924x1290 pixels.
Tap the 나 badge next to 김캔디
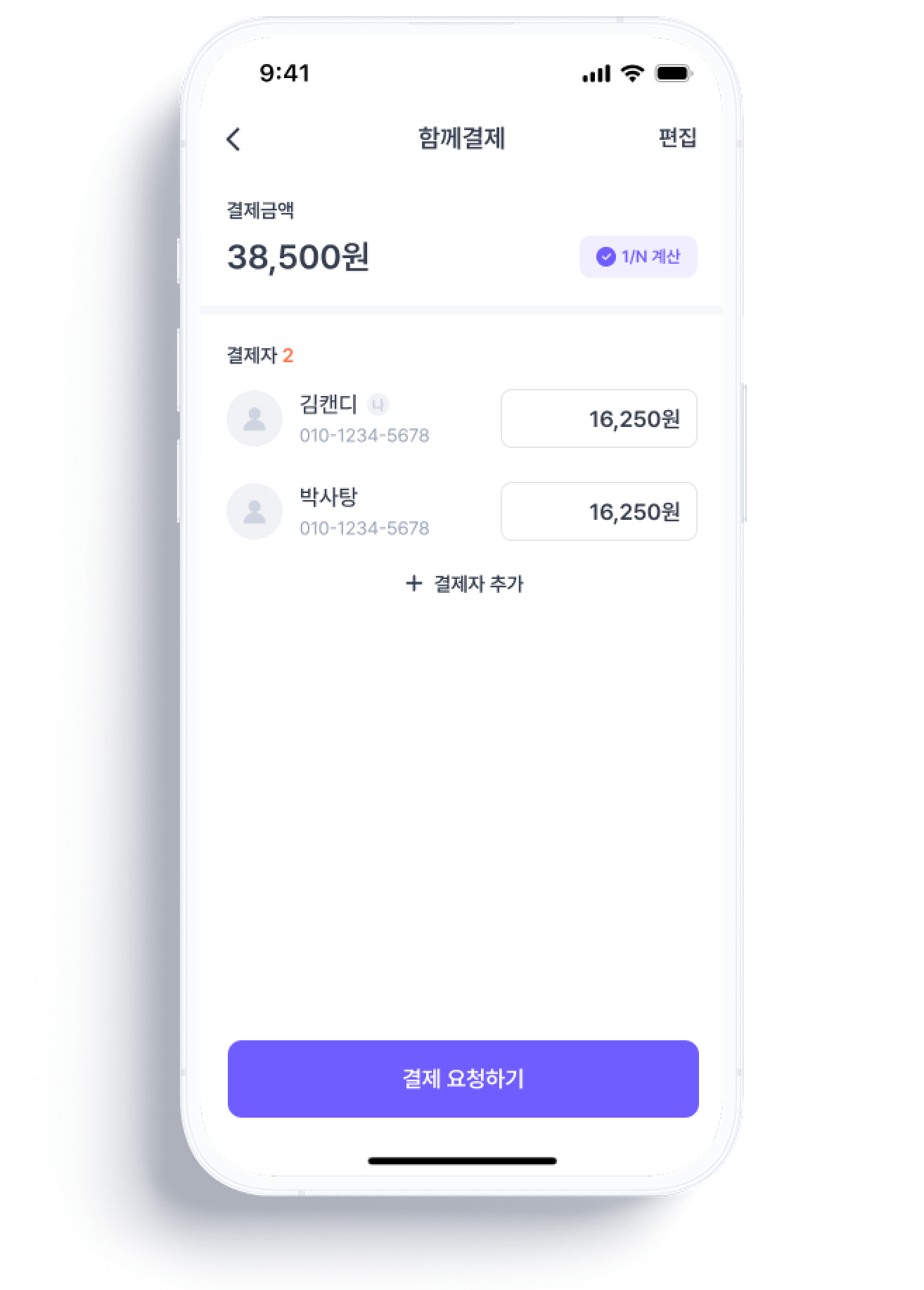click(x=379, y=405)
